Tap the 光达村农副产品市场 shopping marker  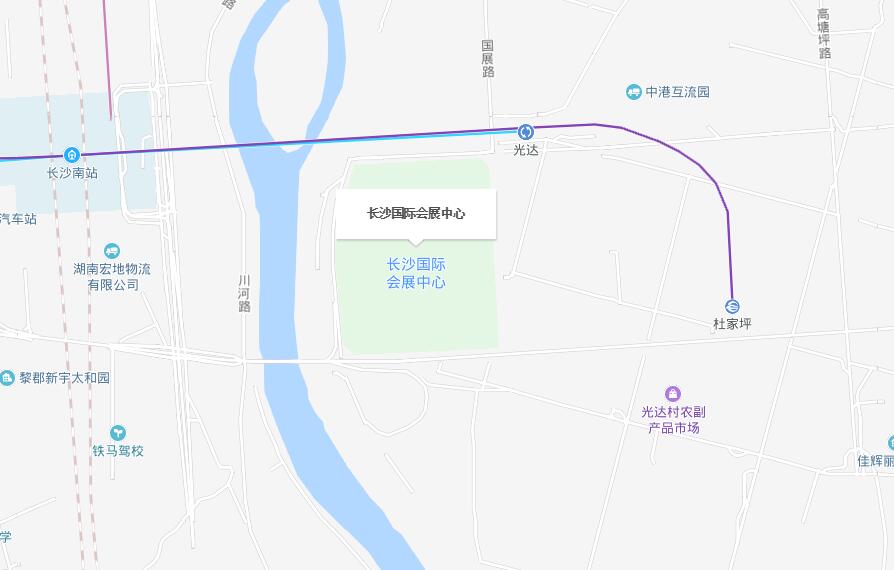click(x=673, y=394)
